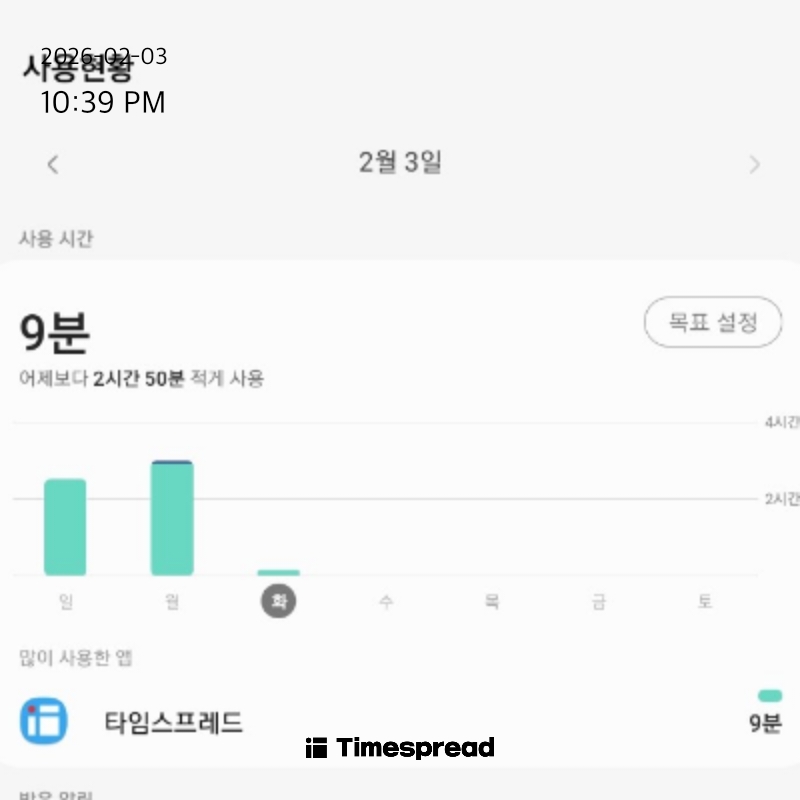Image resolution: width=800 pixels, height=800 pixels.
Task: Open the 타임스프레드 app usage row
Action: [x=400, y=721]
